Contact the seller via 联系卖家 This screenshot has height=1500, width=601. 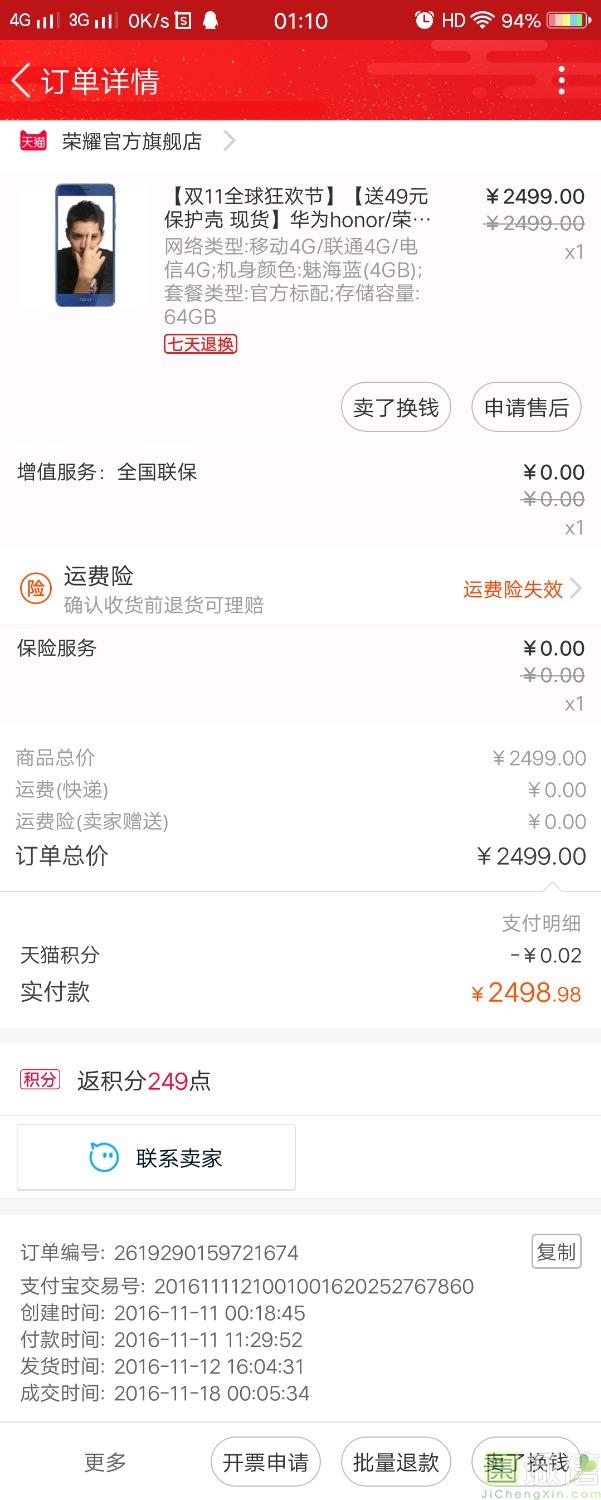tap(156, 1158)
